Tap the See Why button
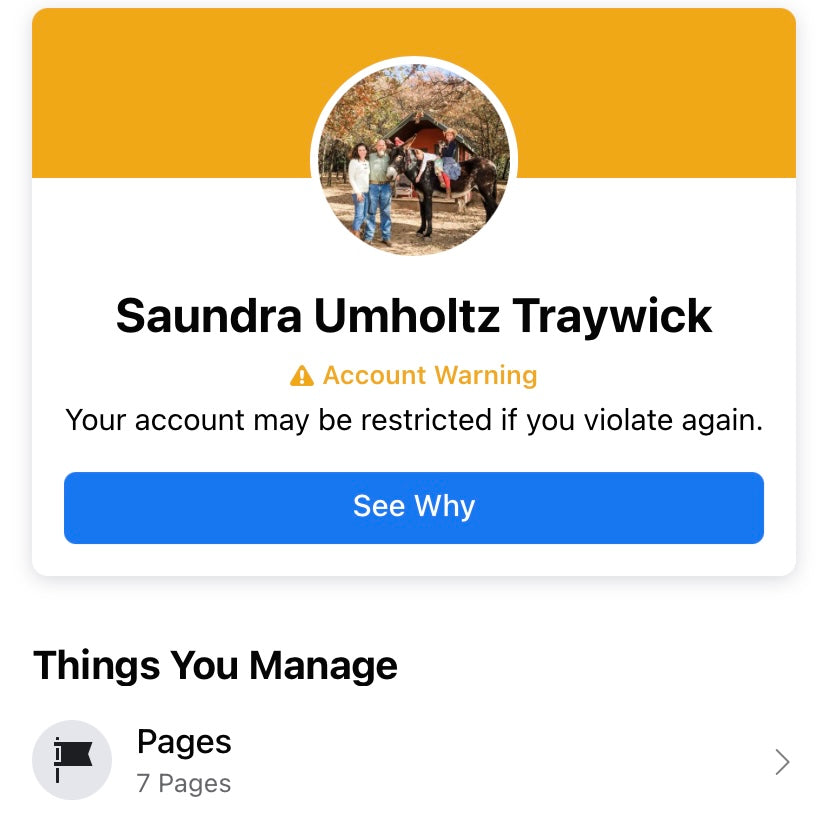828x819 pixels. click(x=413, y=507)
